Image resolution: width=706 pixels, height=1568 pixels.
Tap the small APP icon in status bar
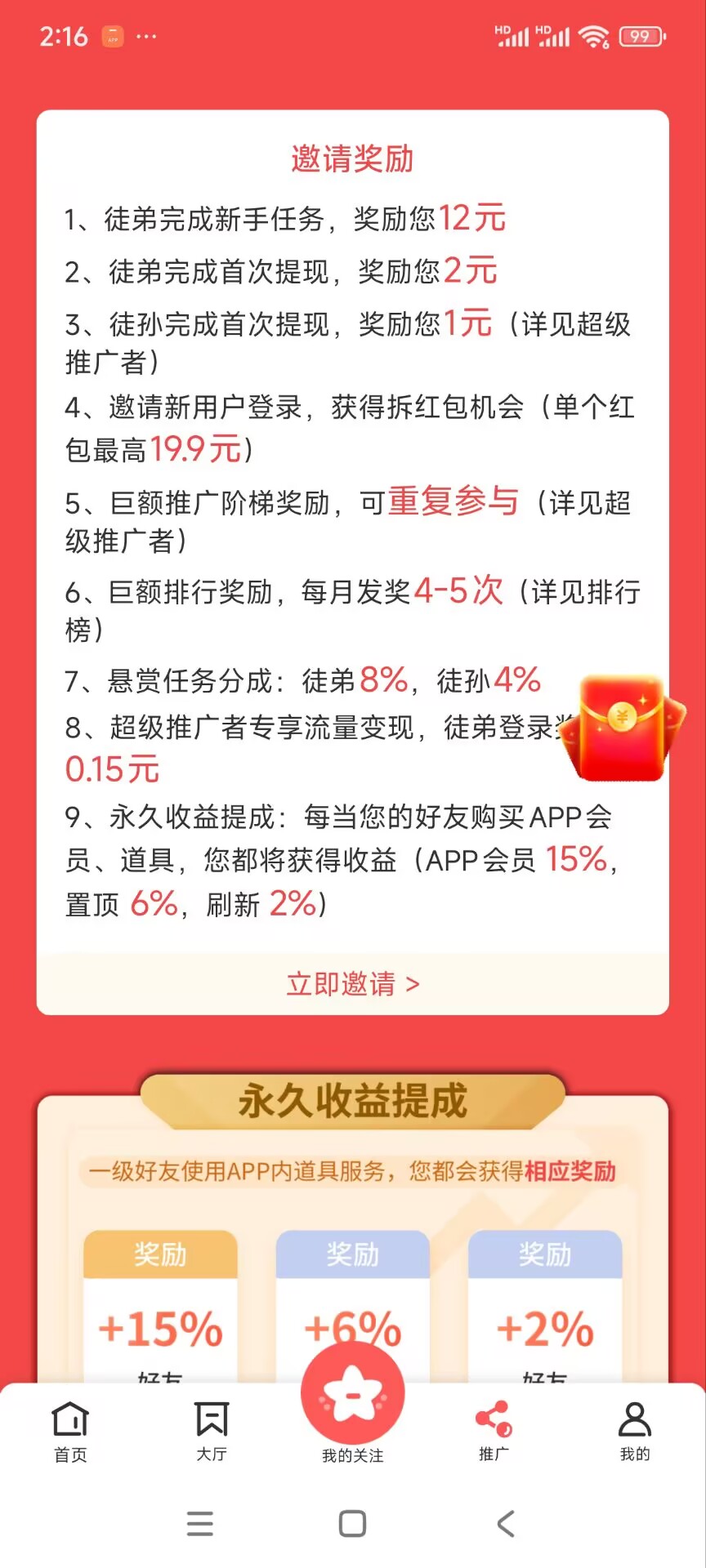click(112, 37)
